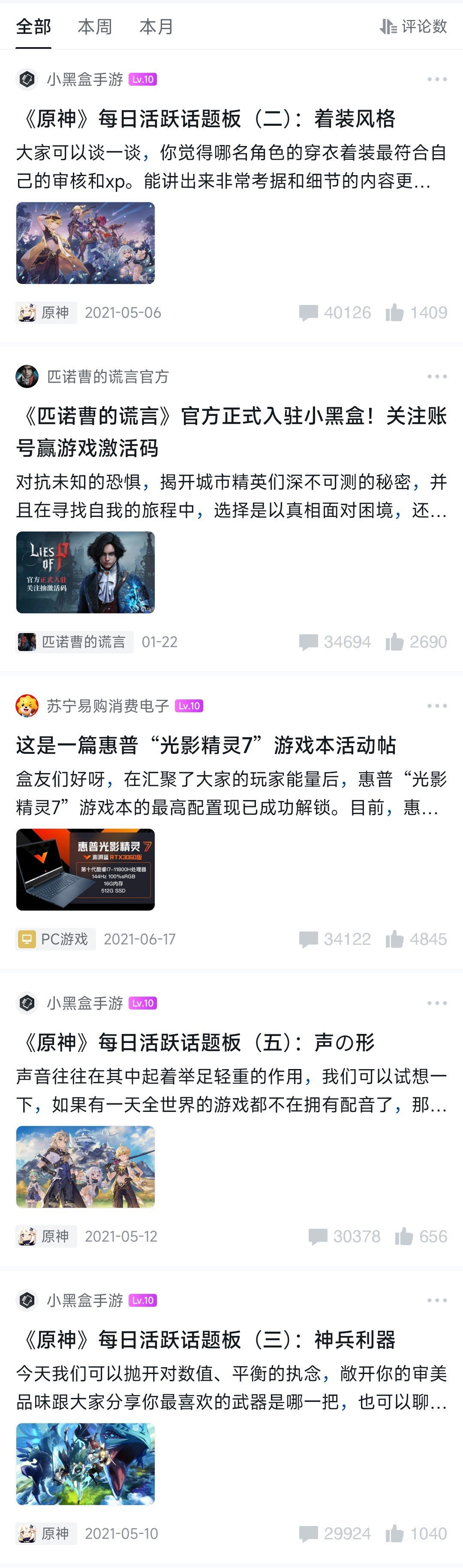This screenshot has height=1568, width=463.
Task: Switch to the 本月 tab
Action: click(x=156, y=27)
